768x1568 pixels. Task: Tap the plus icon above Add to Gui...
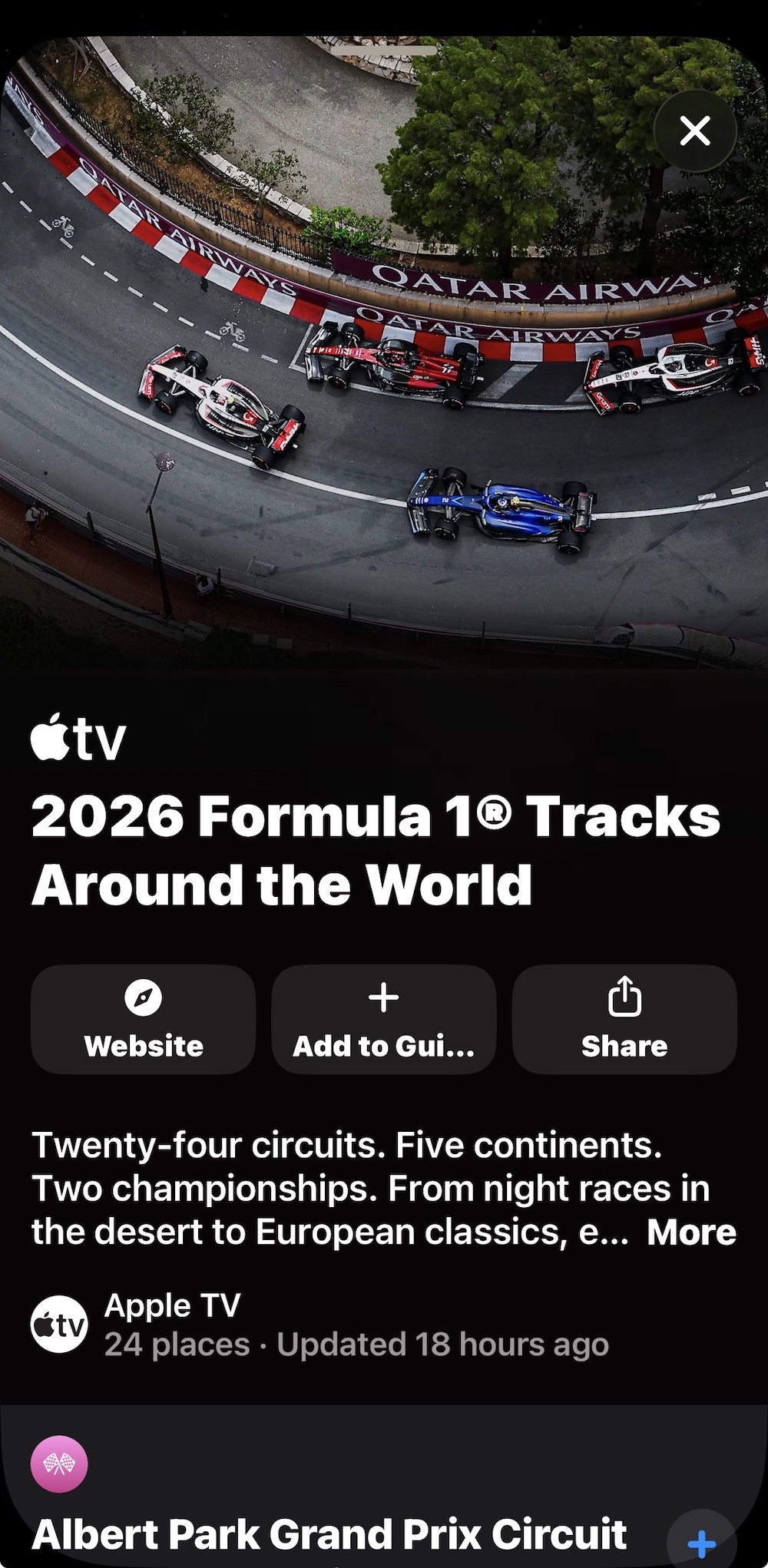383,996
